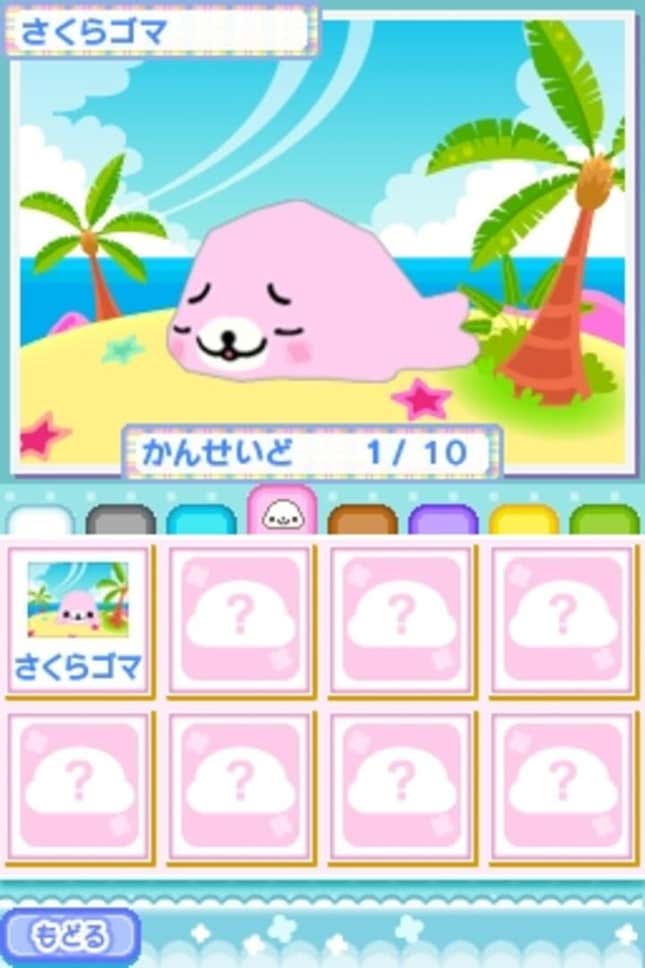Image resolution: width=645 pixels, height=968 pixels.
Task: Switch to the green color tab
Action: click(x=603, y=521)
